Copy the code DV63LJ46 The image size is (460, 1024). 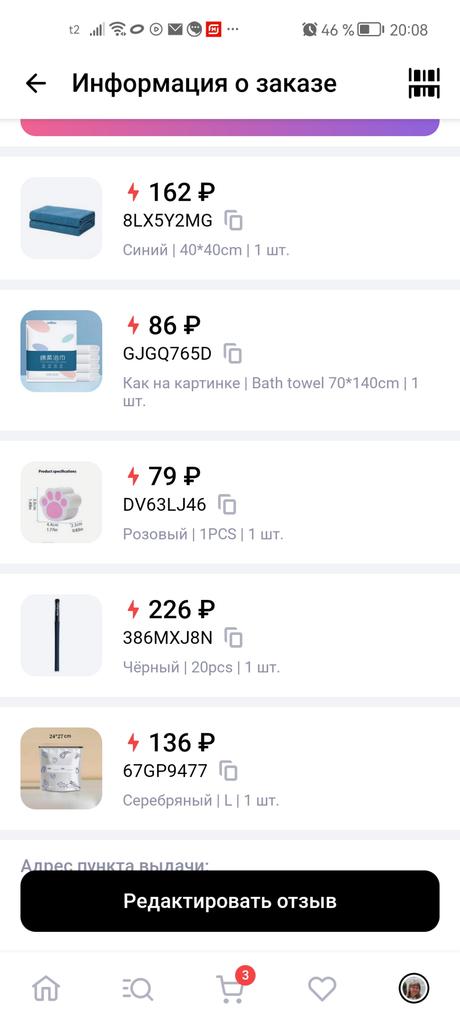pos(227,505)
